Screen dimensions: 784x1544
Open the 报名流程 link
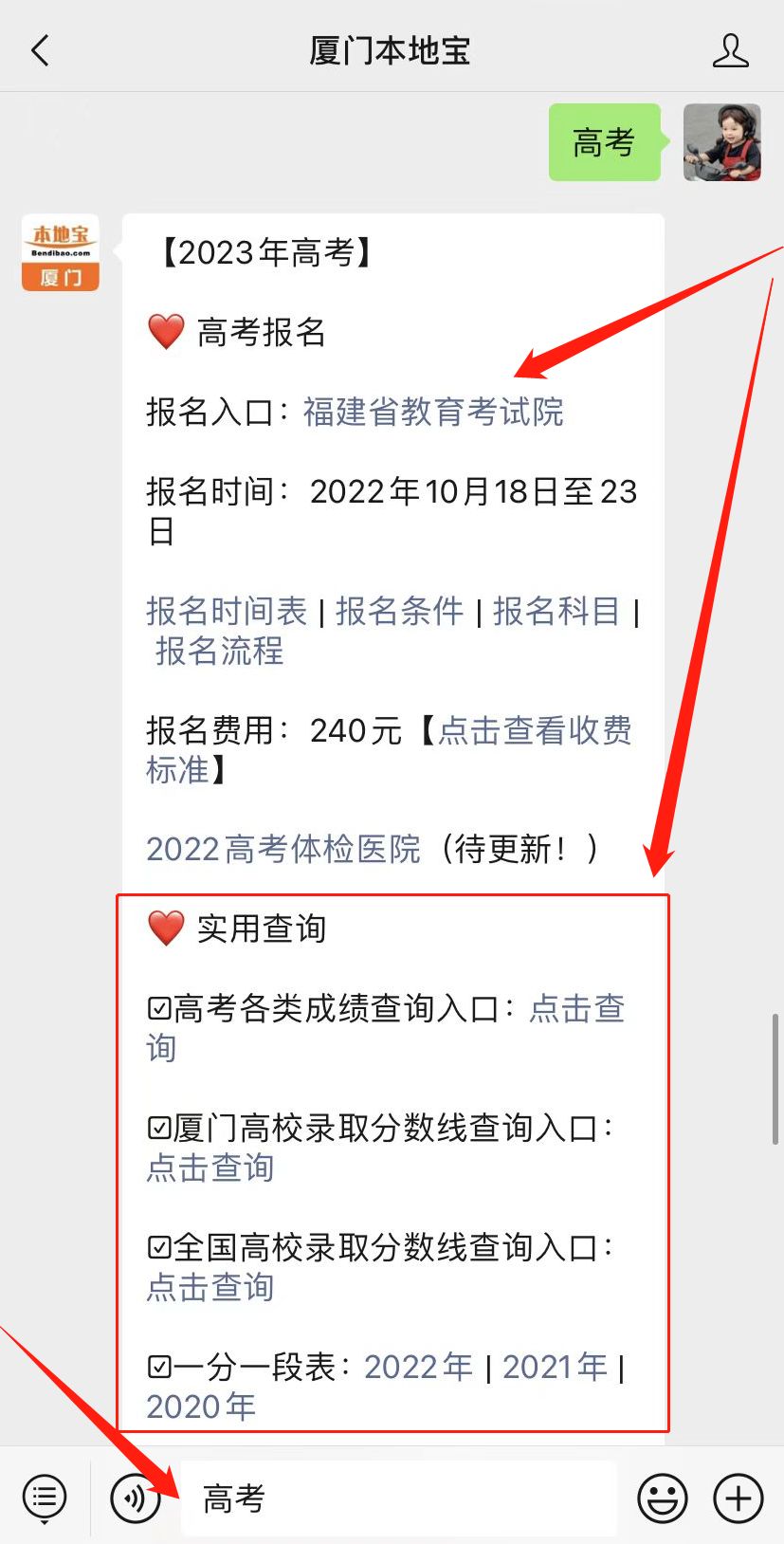[x=219, y=652]
